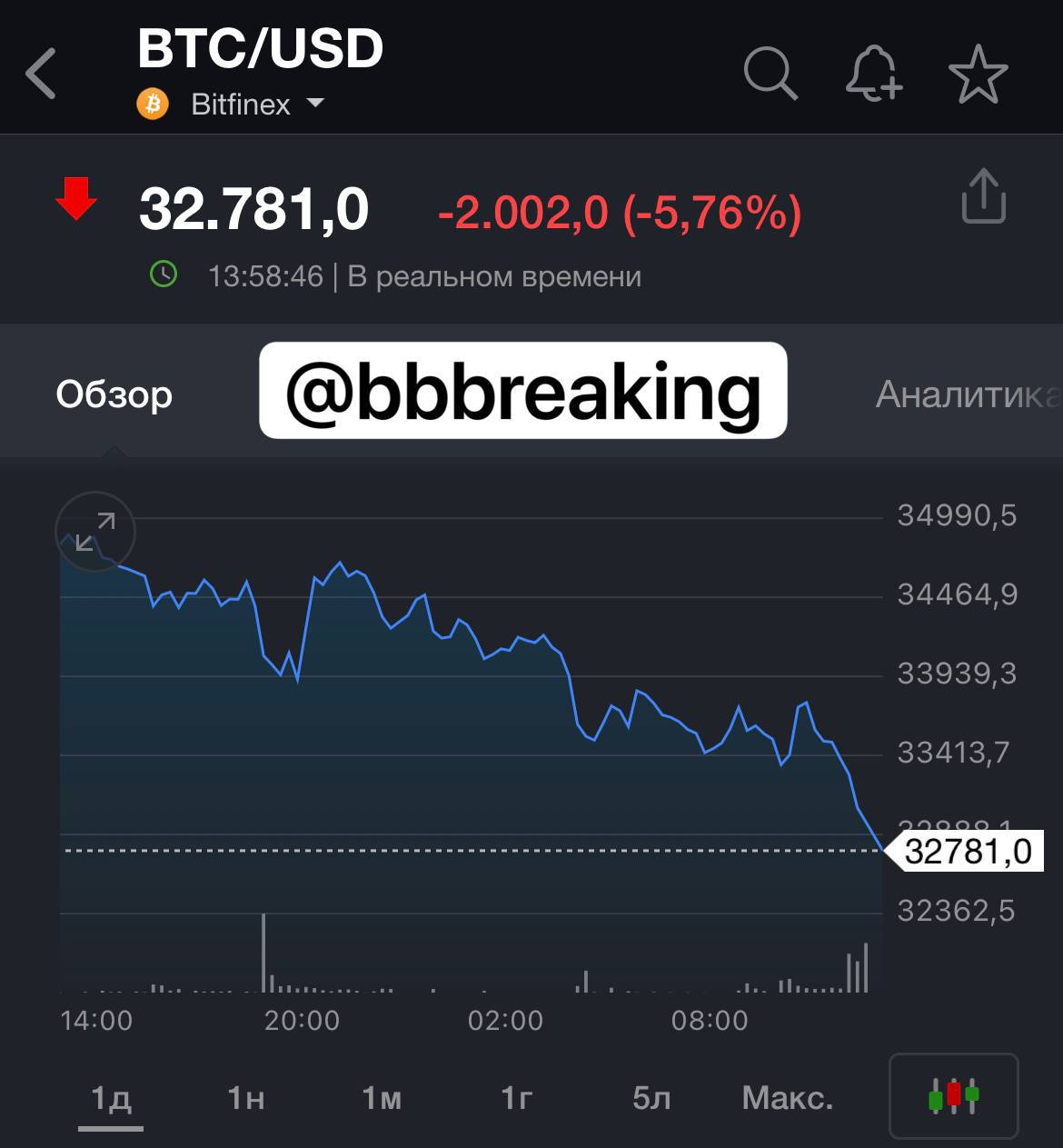Add a price alert with the bell
The height and width of the screenshot is (1148, 1063).
873,73
